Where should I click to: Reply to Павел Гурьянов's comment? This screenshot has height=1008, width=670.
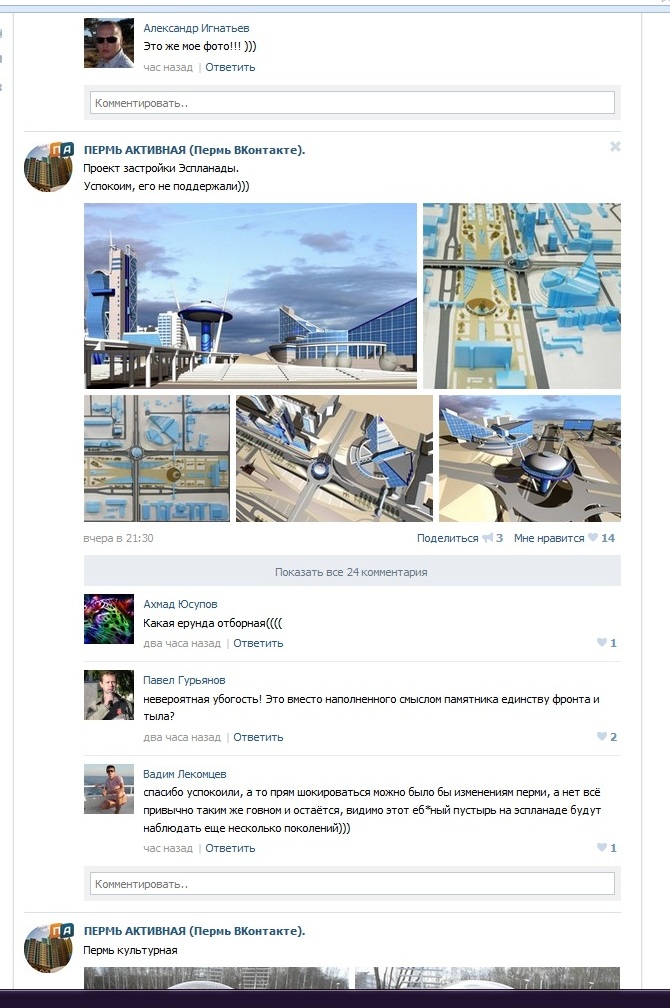[x=258, y=737]
